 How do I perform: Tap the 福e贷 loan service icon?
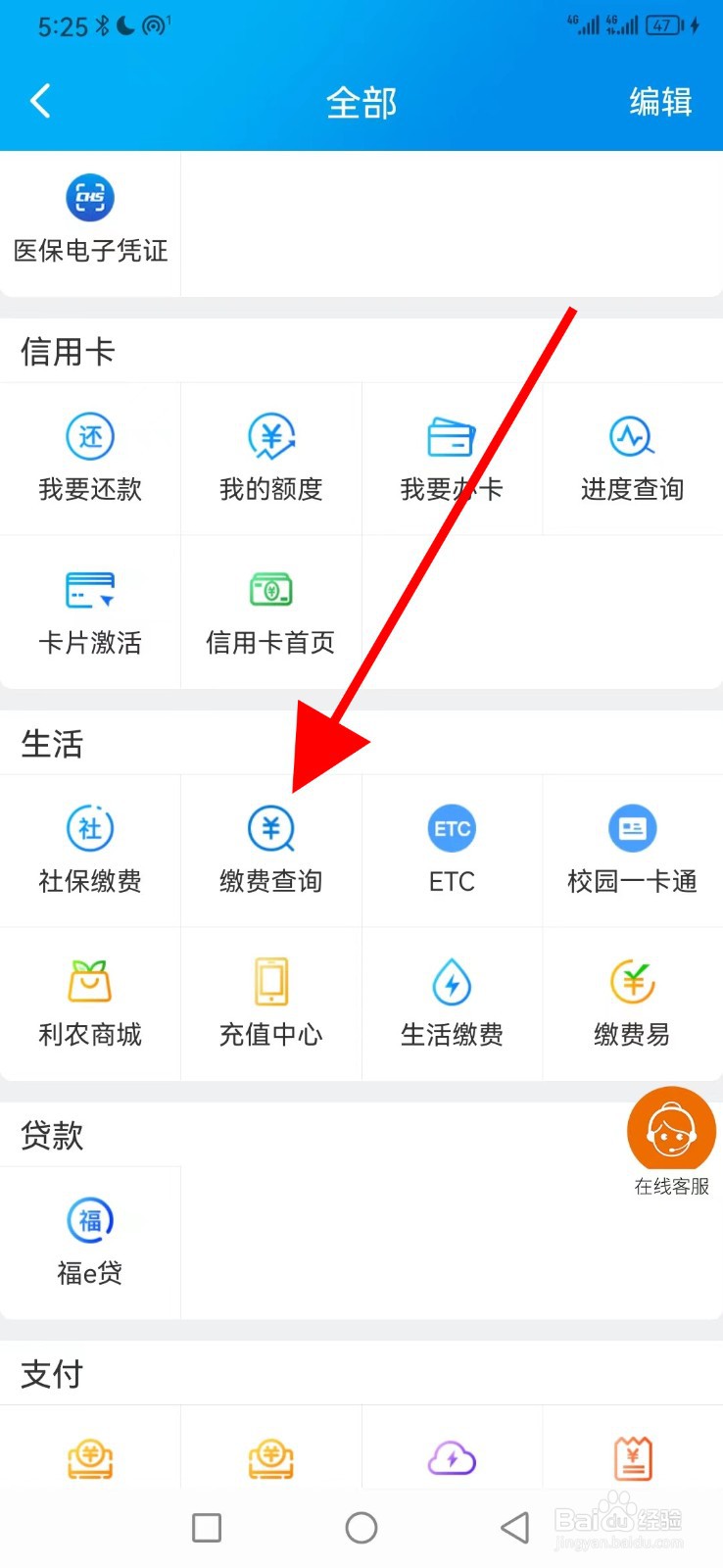(x=90, y=1240)
